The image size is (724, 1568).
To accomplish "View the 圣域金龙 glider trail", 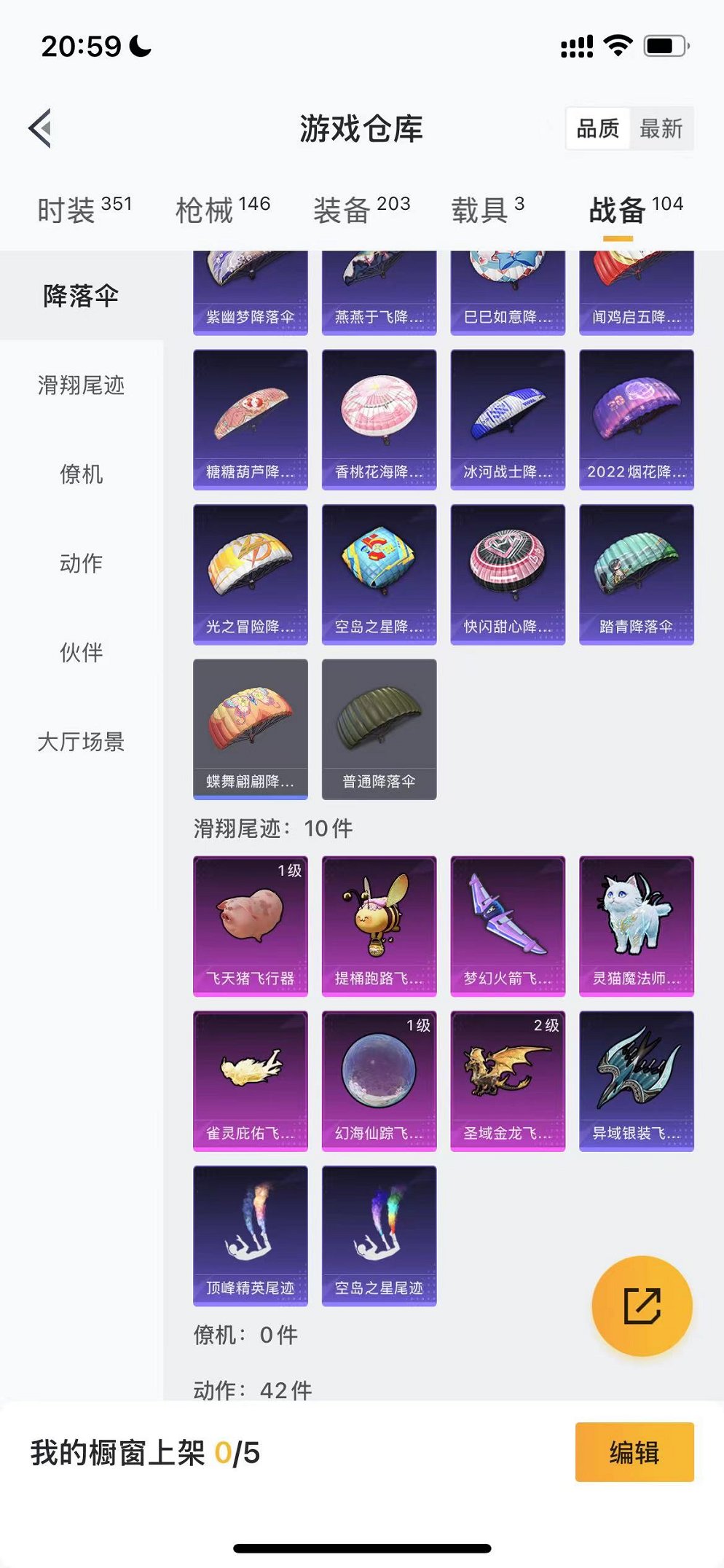I will click(507, 1081).
